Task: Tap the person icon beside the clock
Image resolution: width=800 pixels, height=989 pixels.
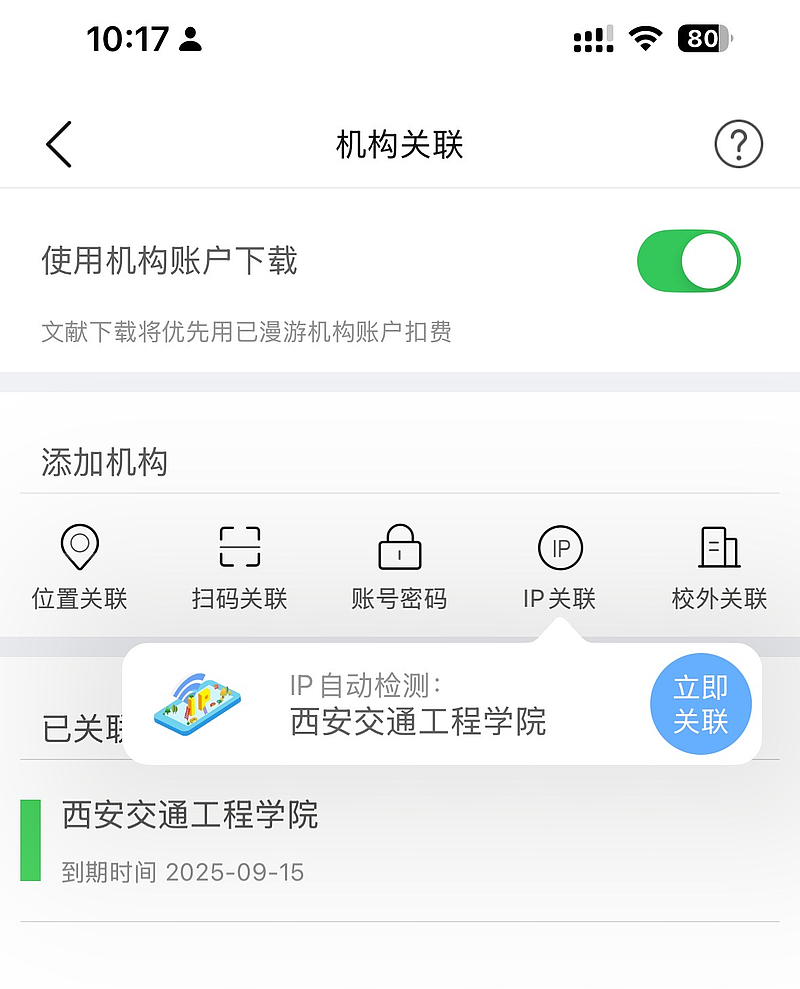Action: pyautogui.click(x=188, y=40)
